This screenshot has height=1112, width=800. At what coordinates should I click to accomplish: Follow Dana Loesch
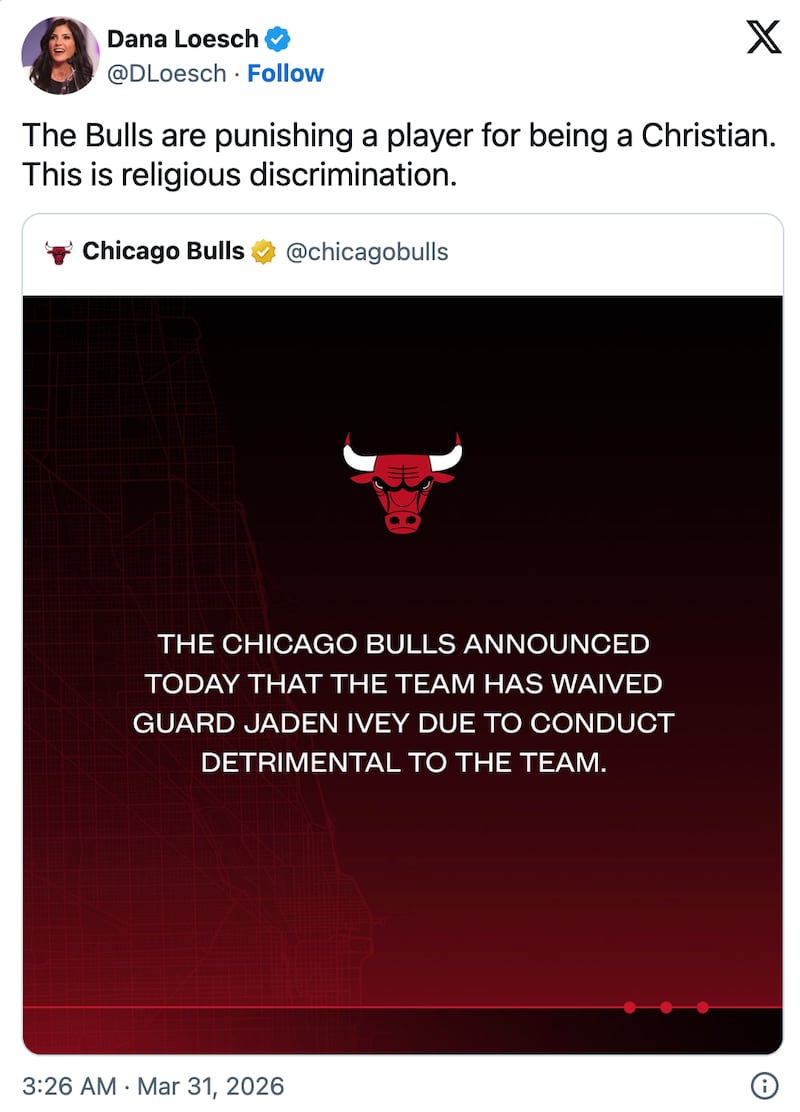click(285, 74)
